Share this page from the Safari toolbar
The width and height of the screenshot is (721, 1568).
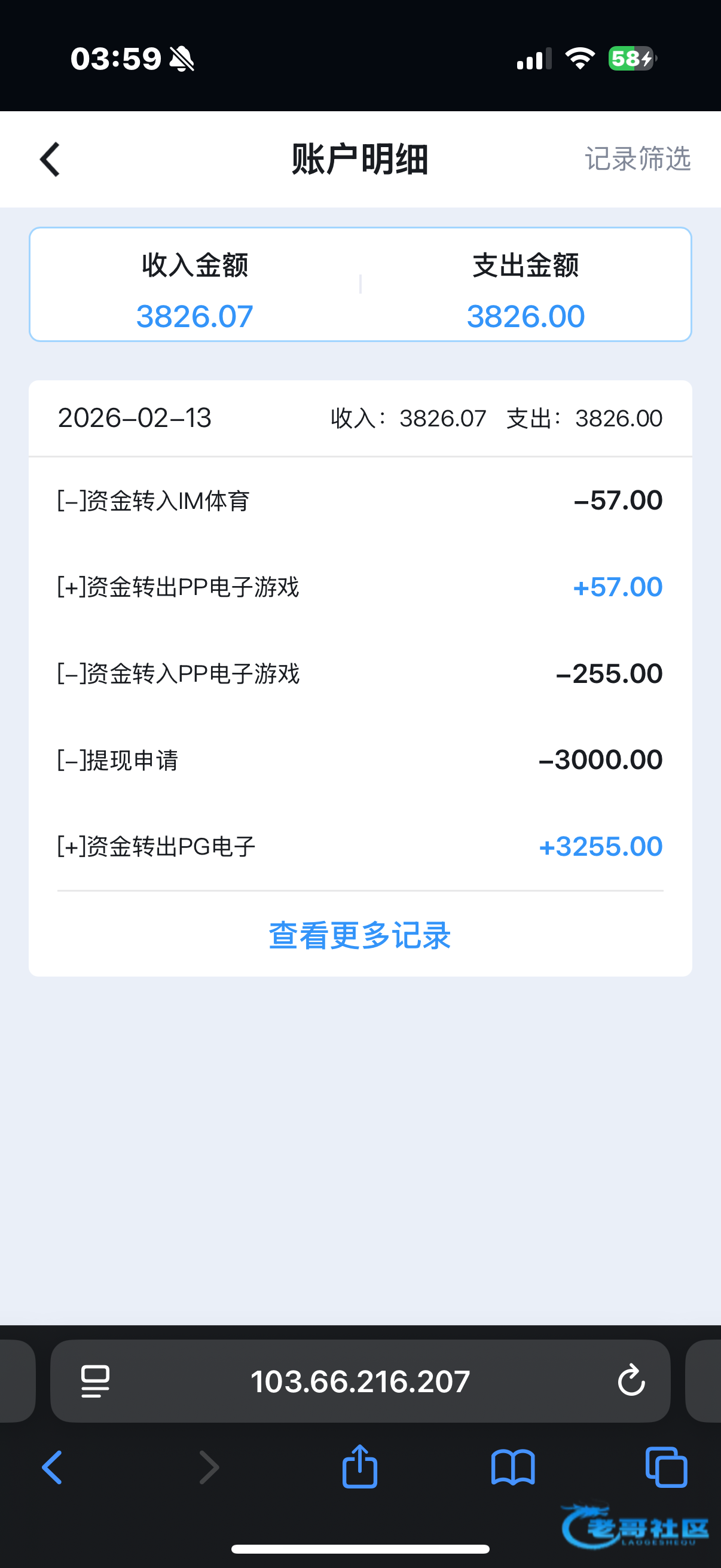359,1466
